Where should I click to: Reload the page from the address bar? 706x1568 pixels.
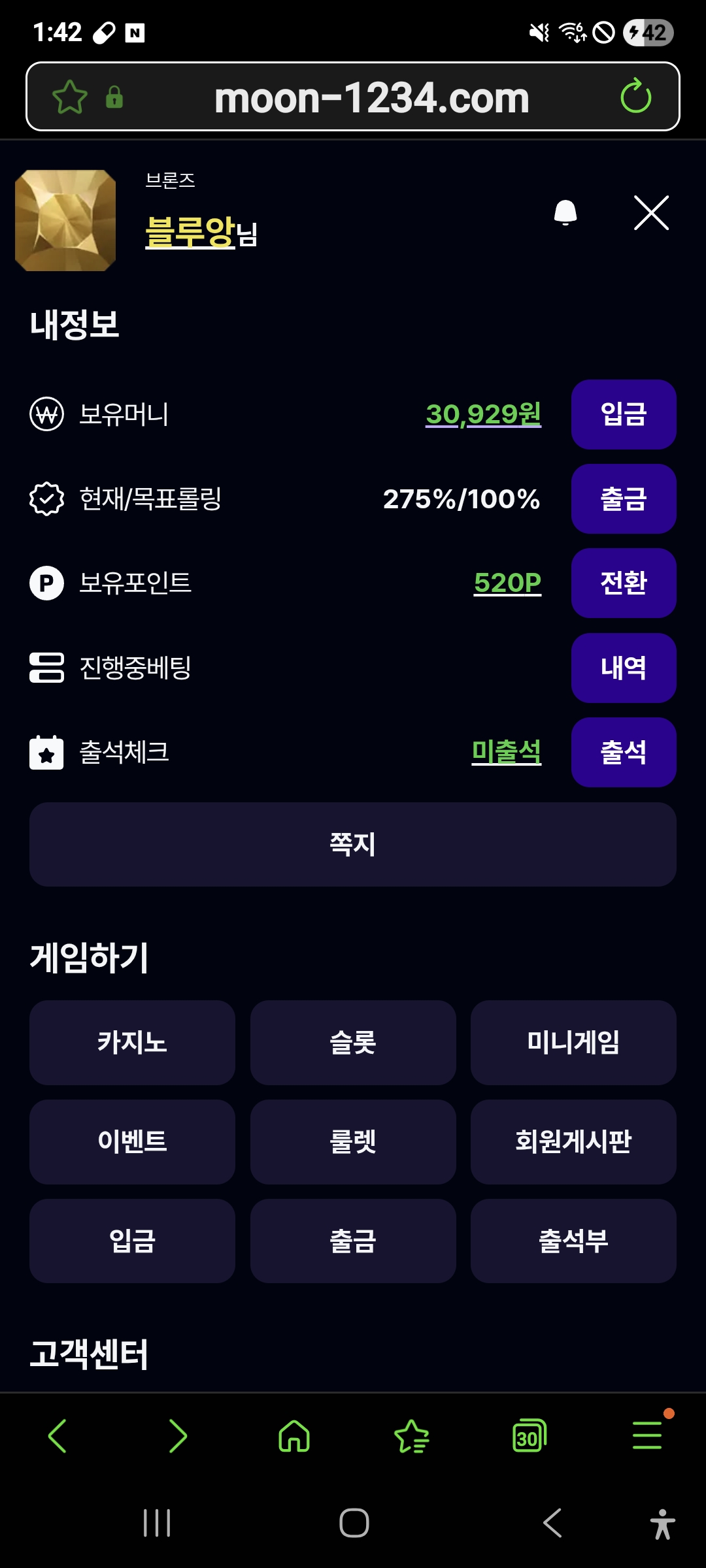[x=635, y=97]
